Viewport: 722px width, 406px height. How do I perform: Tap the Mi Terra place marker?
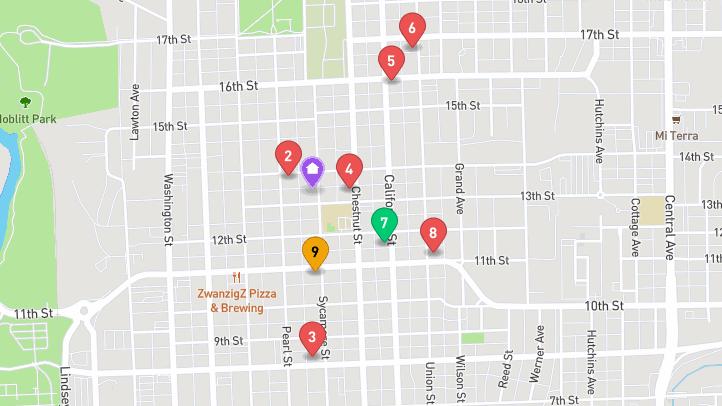click(x=675, y=119)
